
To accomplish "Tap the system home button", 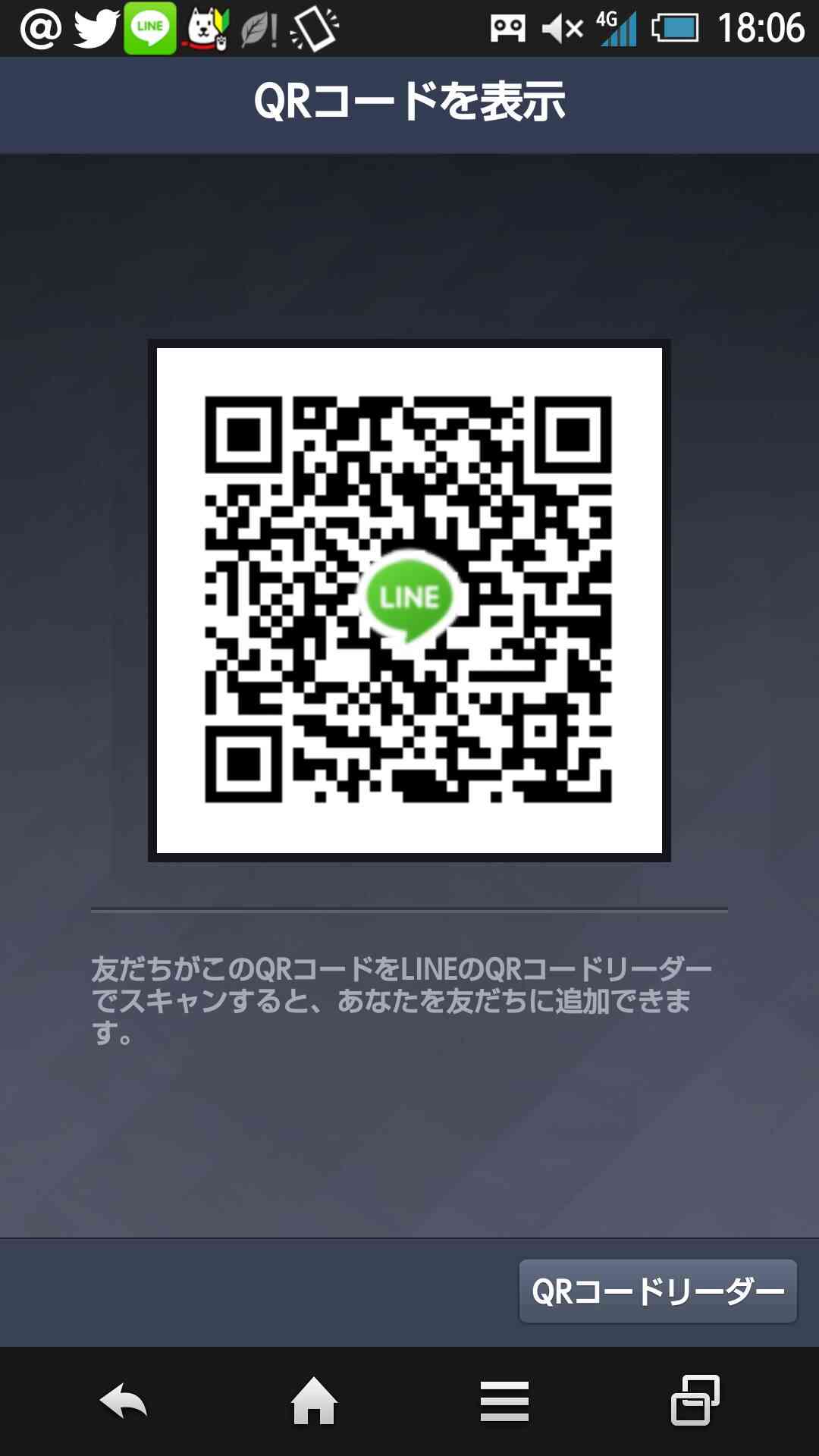I will pos(314,1401).
